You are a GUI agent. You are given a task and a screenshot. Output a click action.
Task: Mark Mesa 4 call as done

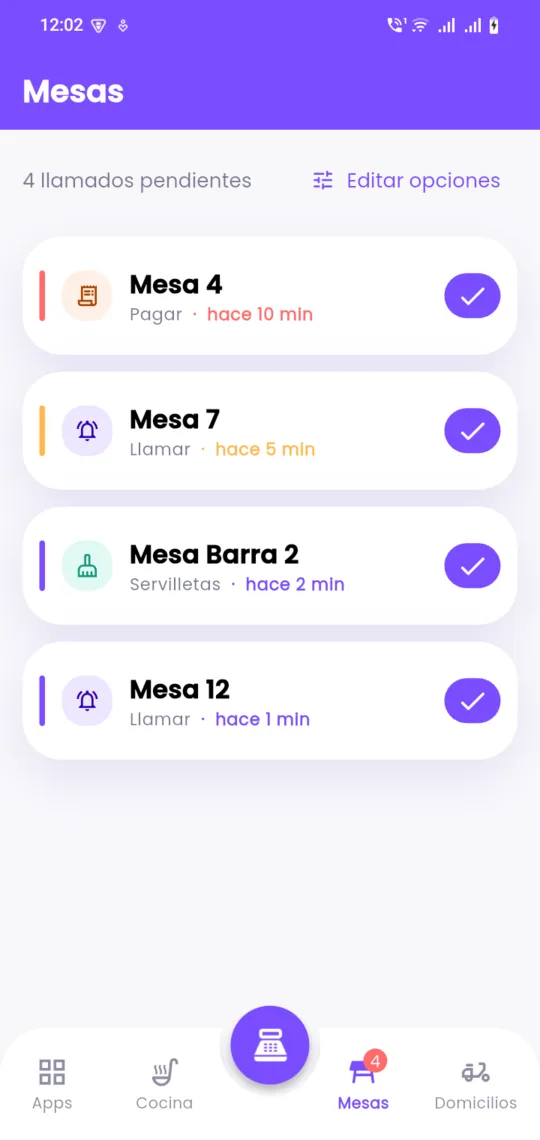point(472,296)
